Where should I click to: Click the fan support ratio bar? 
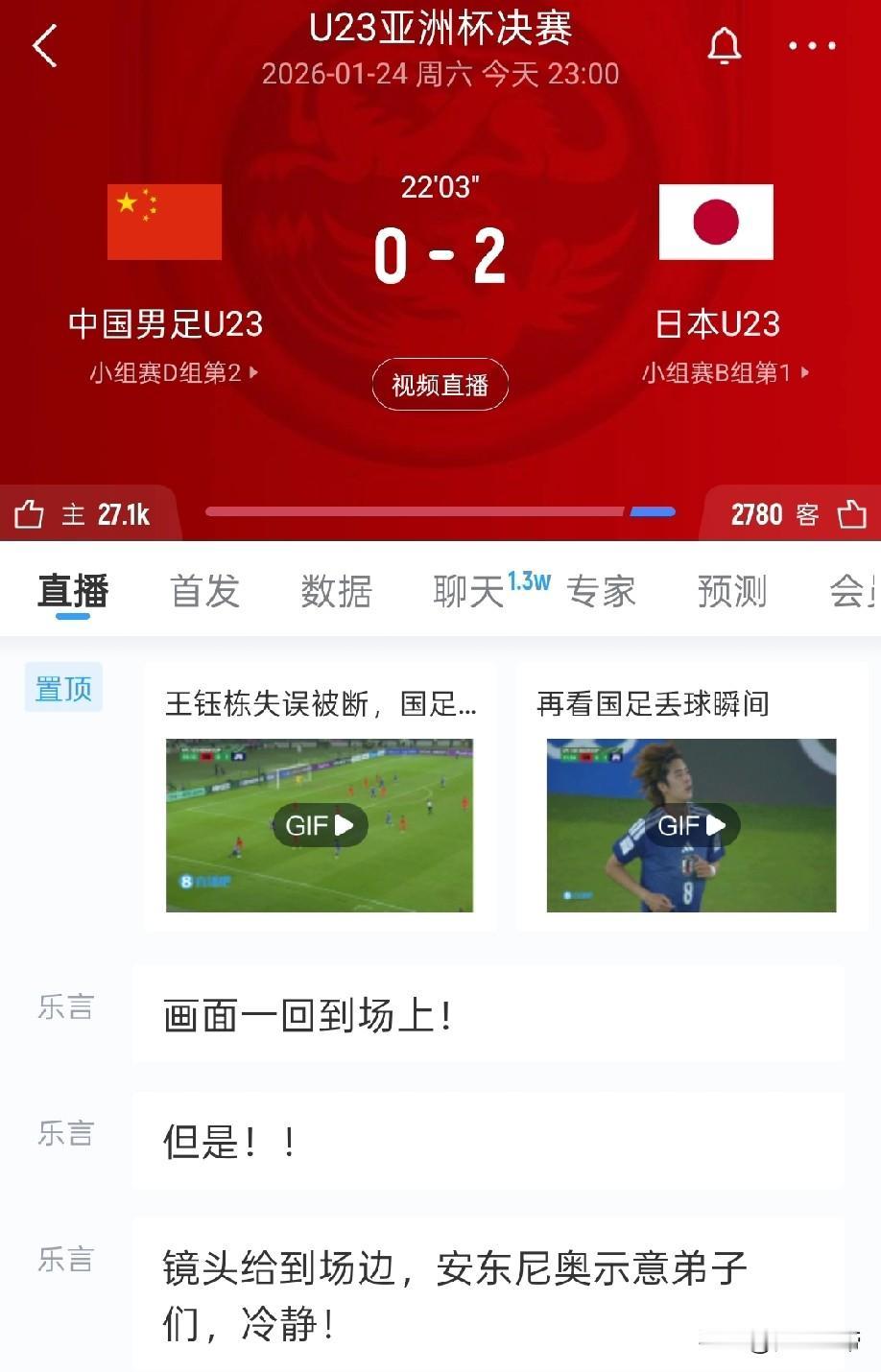(x=440, y=510)
